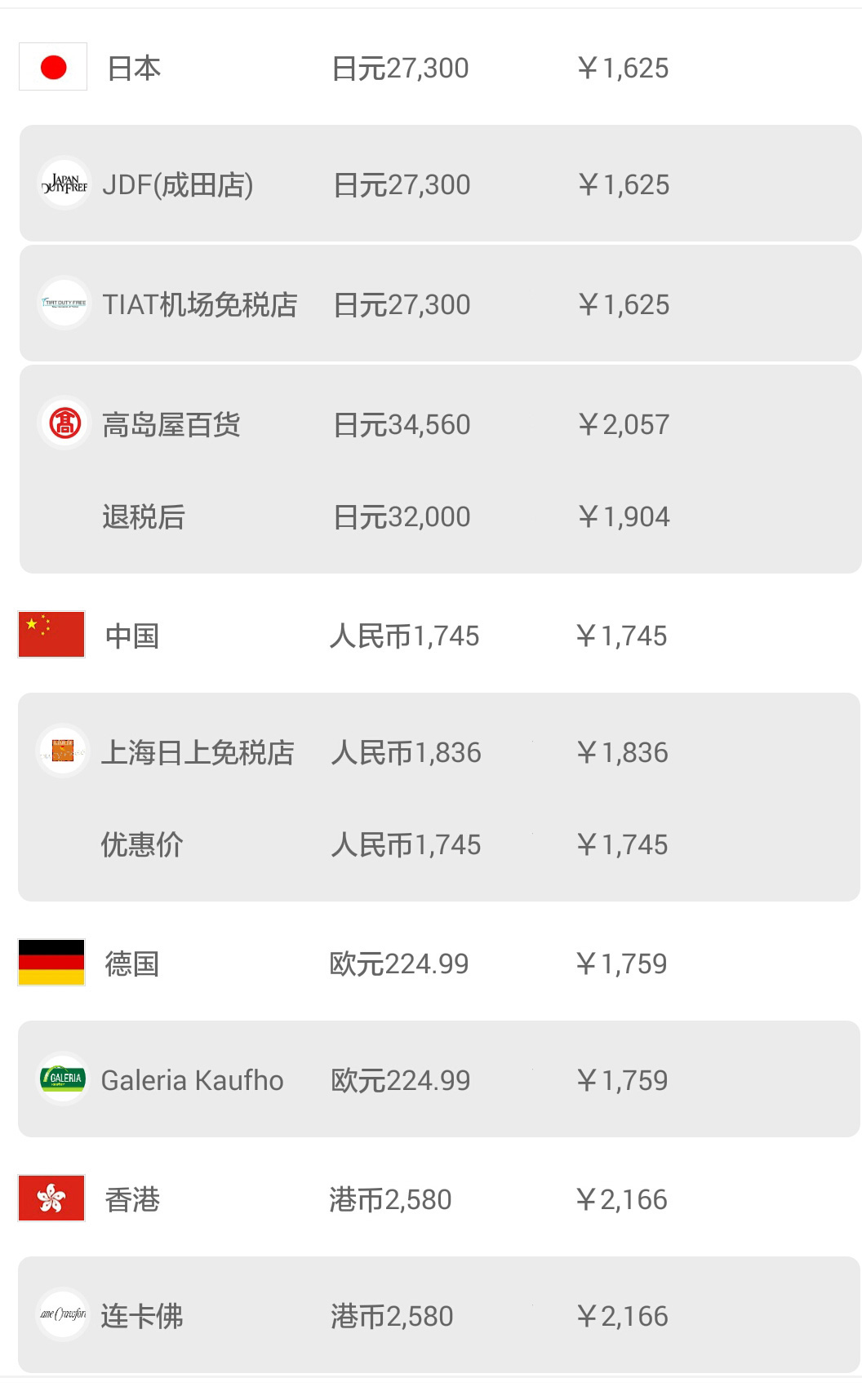The width and height of the screenshot is (862, 1400).
Task: Click the TIAT duty free store logo
Action: [x=64, y=304]
